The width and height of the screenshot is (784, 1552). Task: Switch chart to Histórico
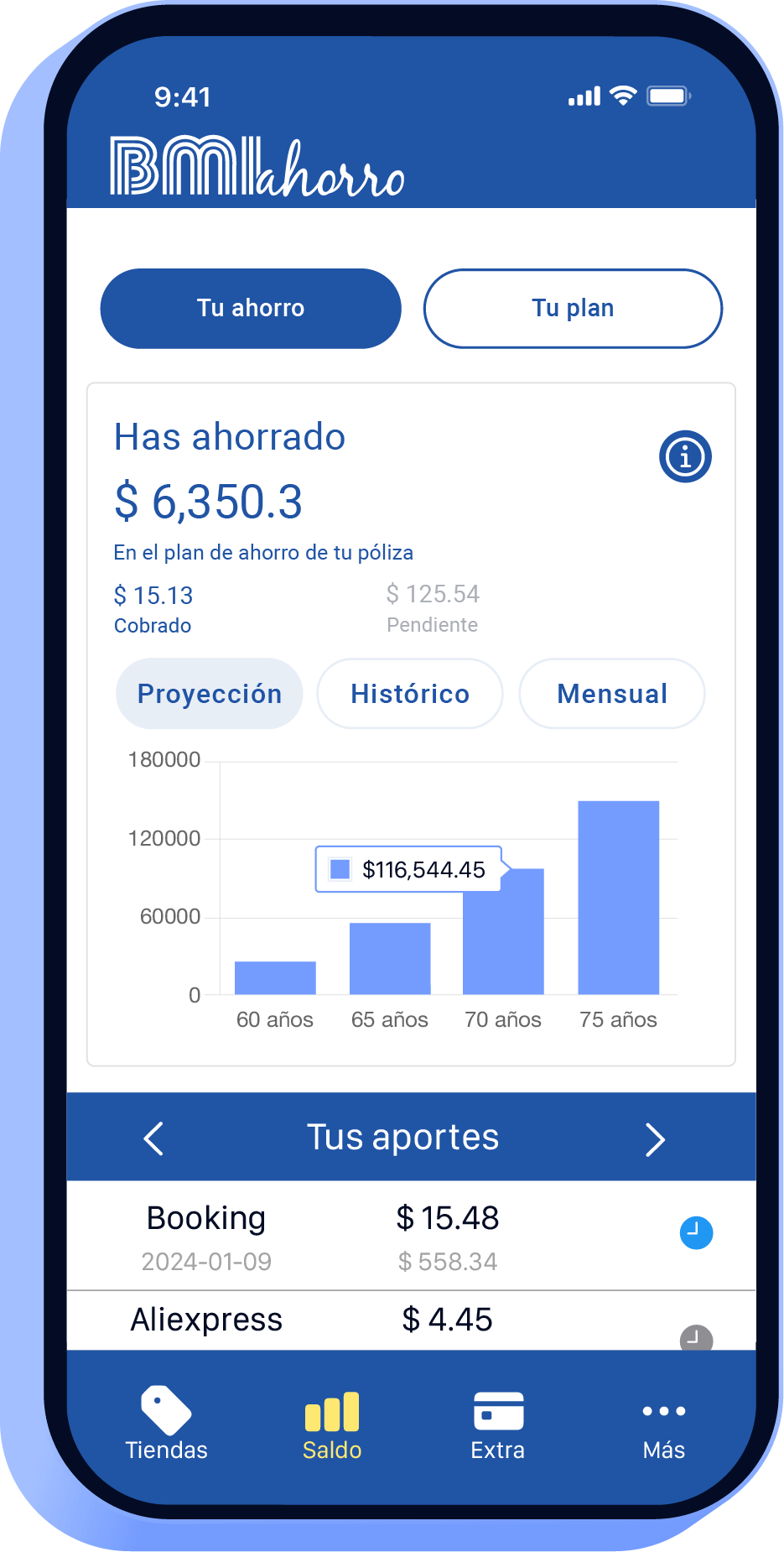(410, 694)
